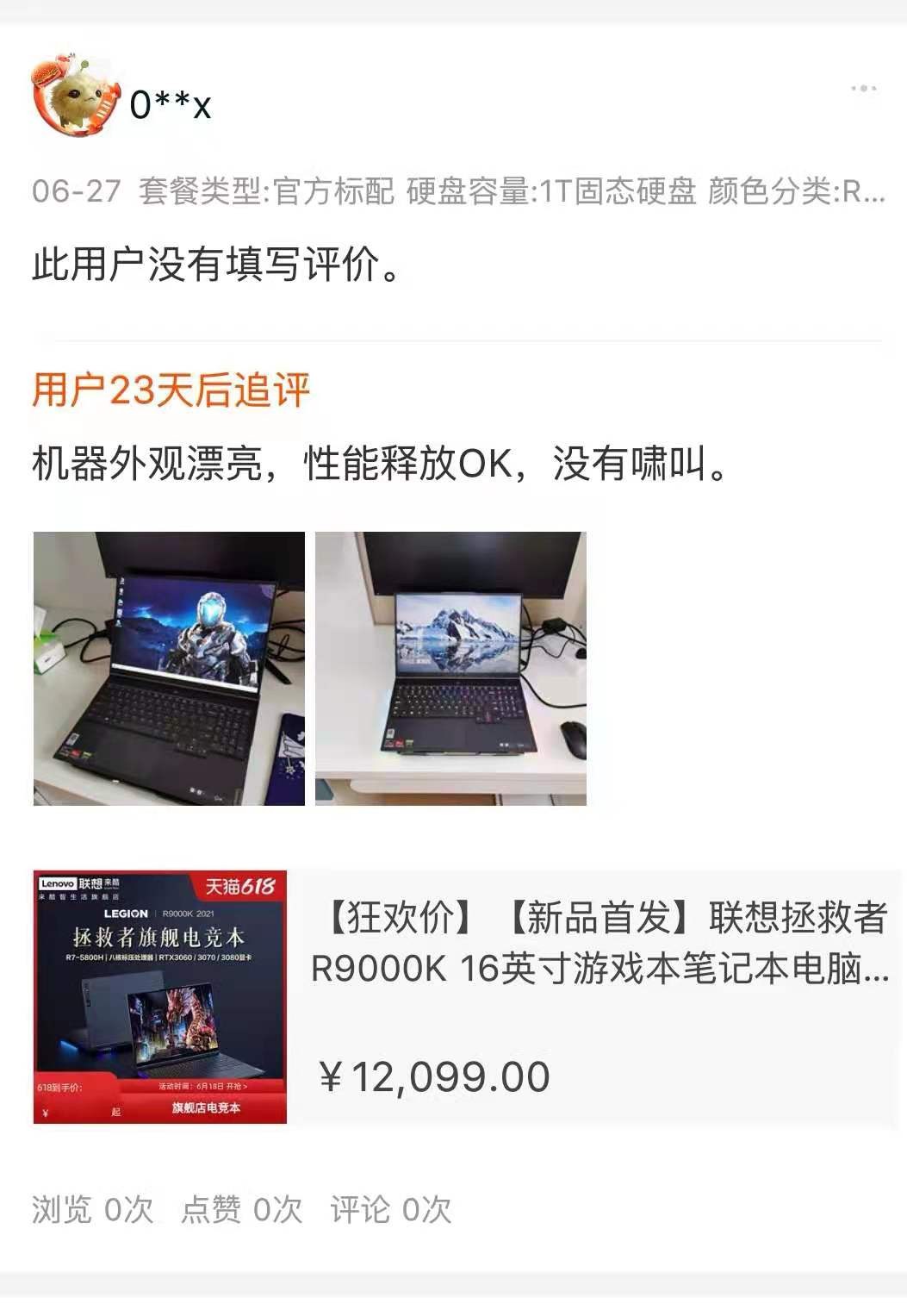
Task: Open comments via 评论
Action: pyautogui.click(x=391, y=1209)
